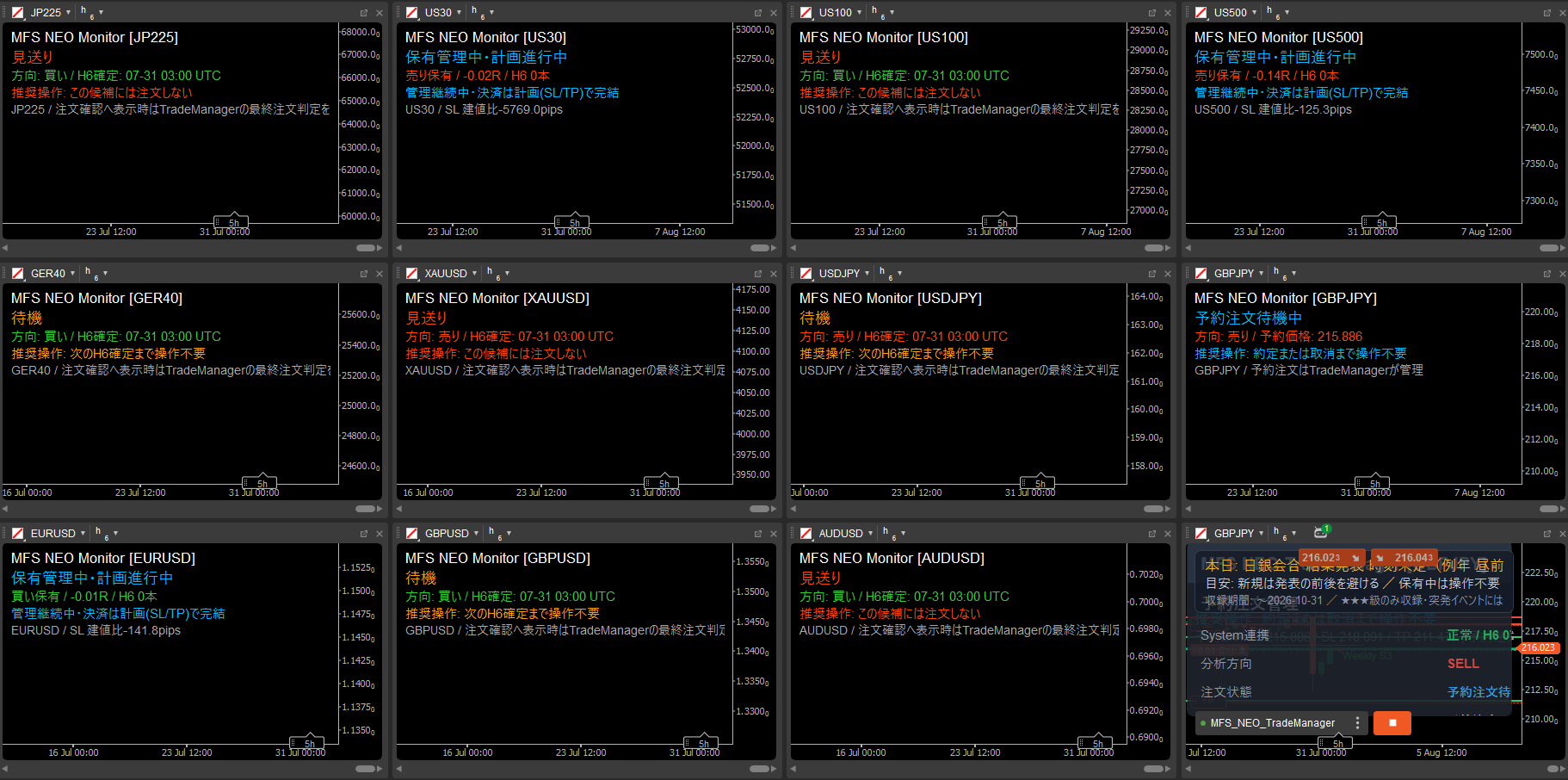
Task: Tap the scroll-right arrow under the JP225 chart
Action: 380,248
